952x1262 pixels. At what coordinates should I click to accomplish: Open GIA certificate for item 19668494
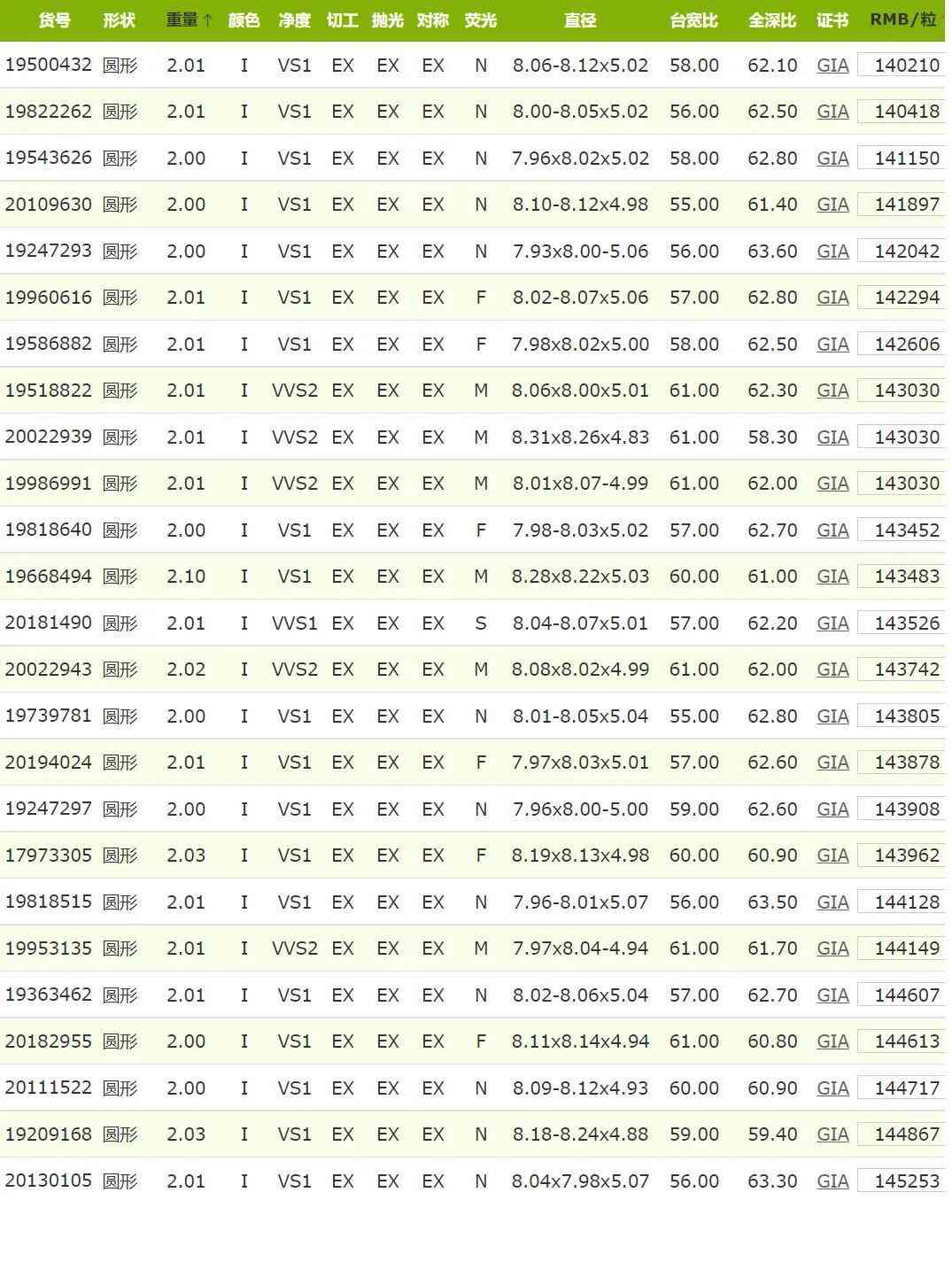click(x=832, y=577)
